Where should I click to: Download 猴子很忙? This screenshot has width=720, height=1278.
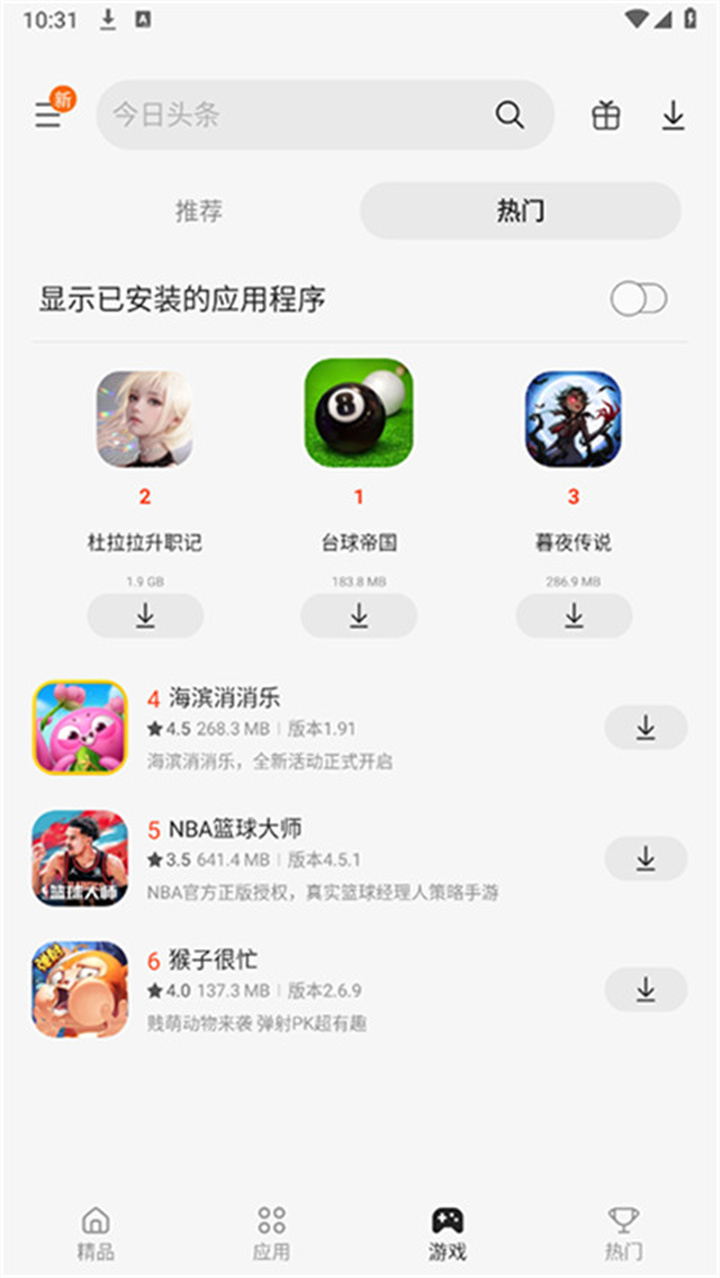646,989
